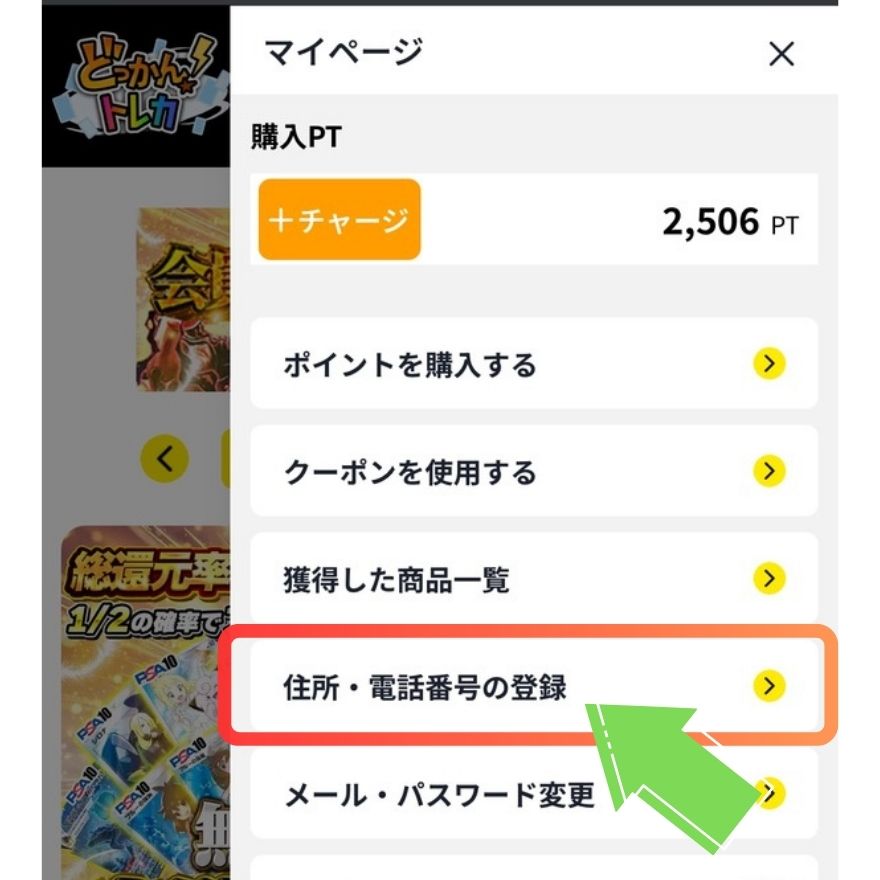Tap the +チャージ button
Screen dimensions: 880x880
tap(340, 220)
